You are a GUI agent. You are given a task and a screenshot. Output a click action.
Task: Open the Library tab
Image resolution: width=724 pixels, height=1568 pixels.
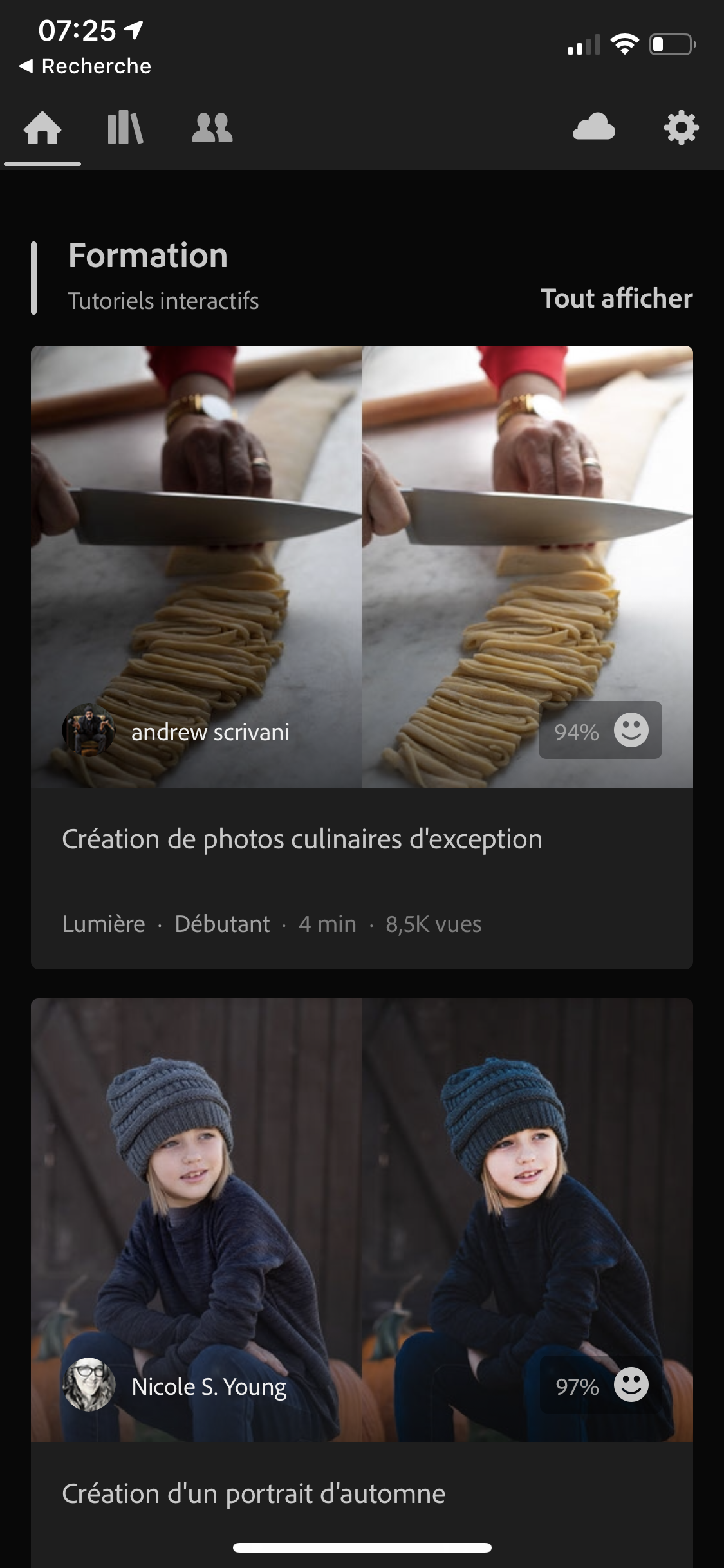coord(125,127)
